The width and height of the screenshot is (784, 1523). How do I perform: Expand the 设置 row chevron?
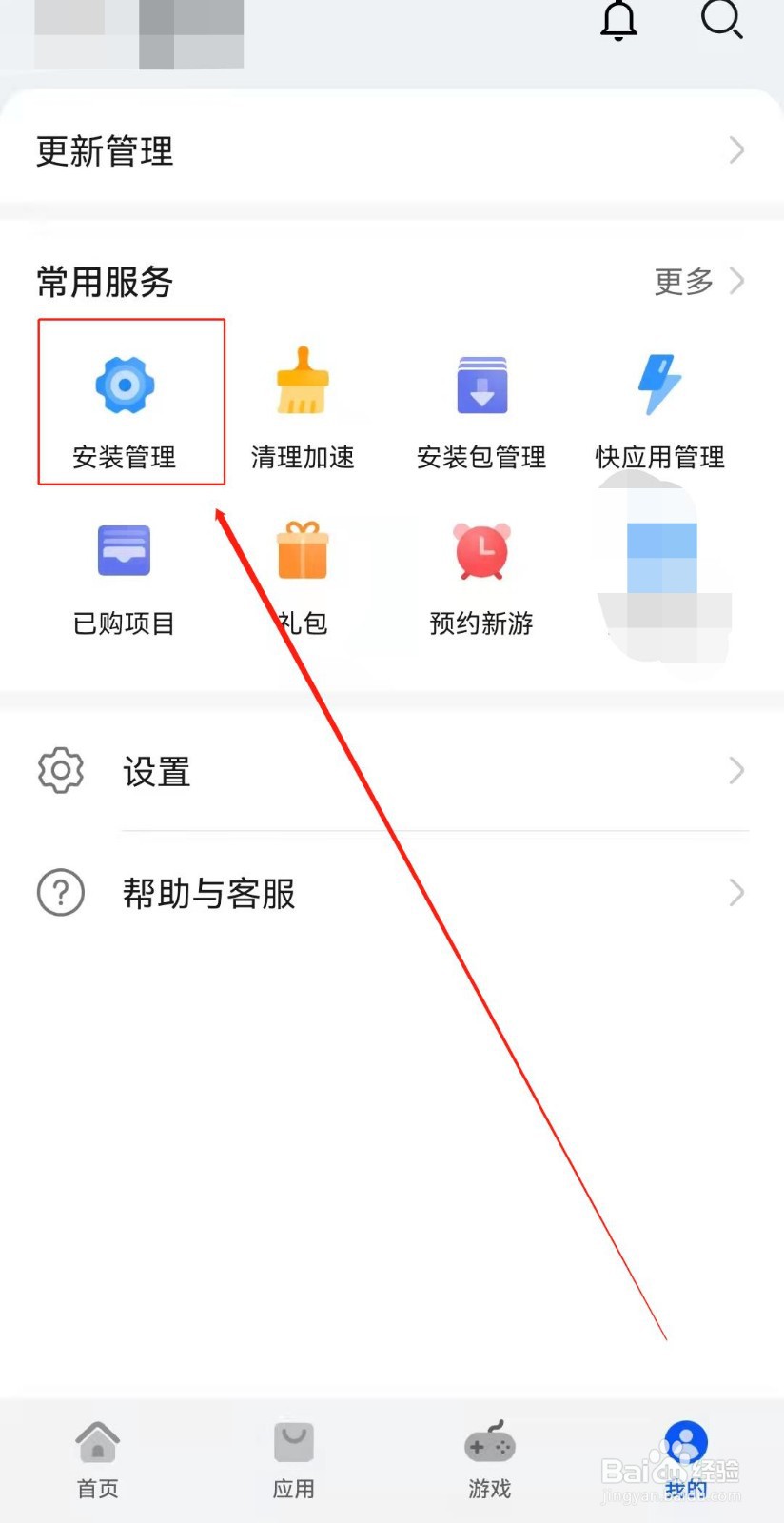click(x=735, y=771)
